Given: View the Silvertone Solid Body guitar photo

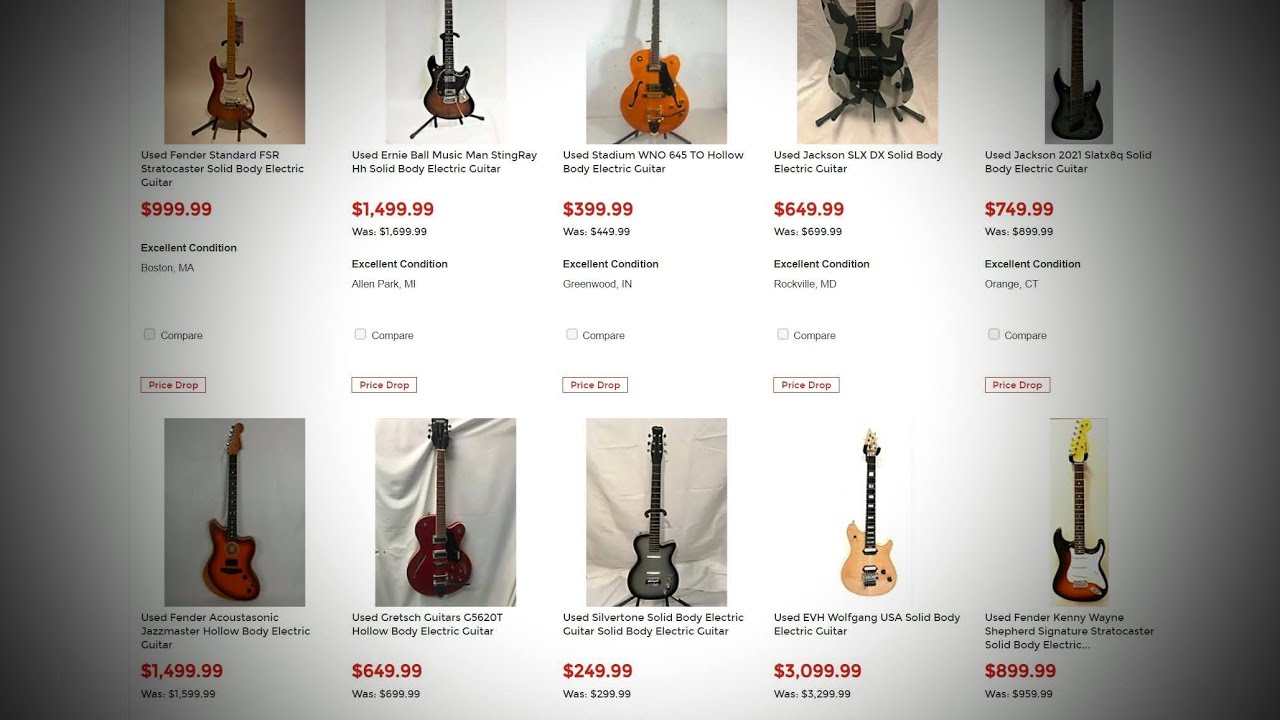Looking at the screenshot, I should (x=656, y=512).
